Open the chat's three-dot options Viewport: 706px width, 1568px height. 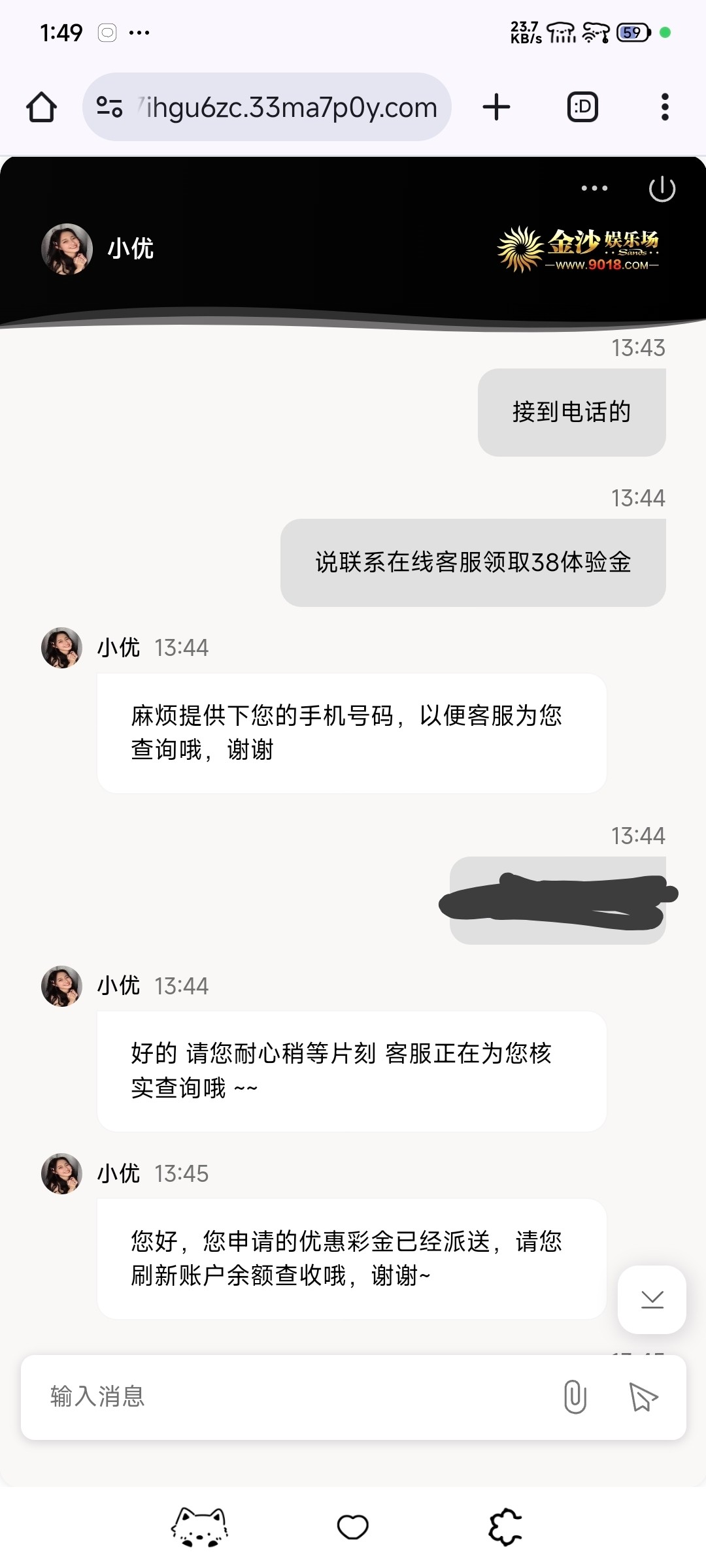594,189
